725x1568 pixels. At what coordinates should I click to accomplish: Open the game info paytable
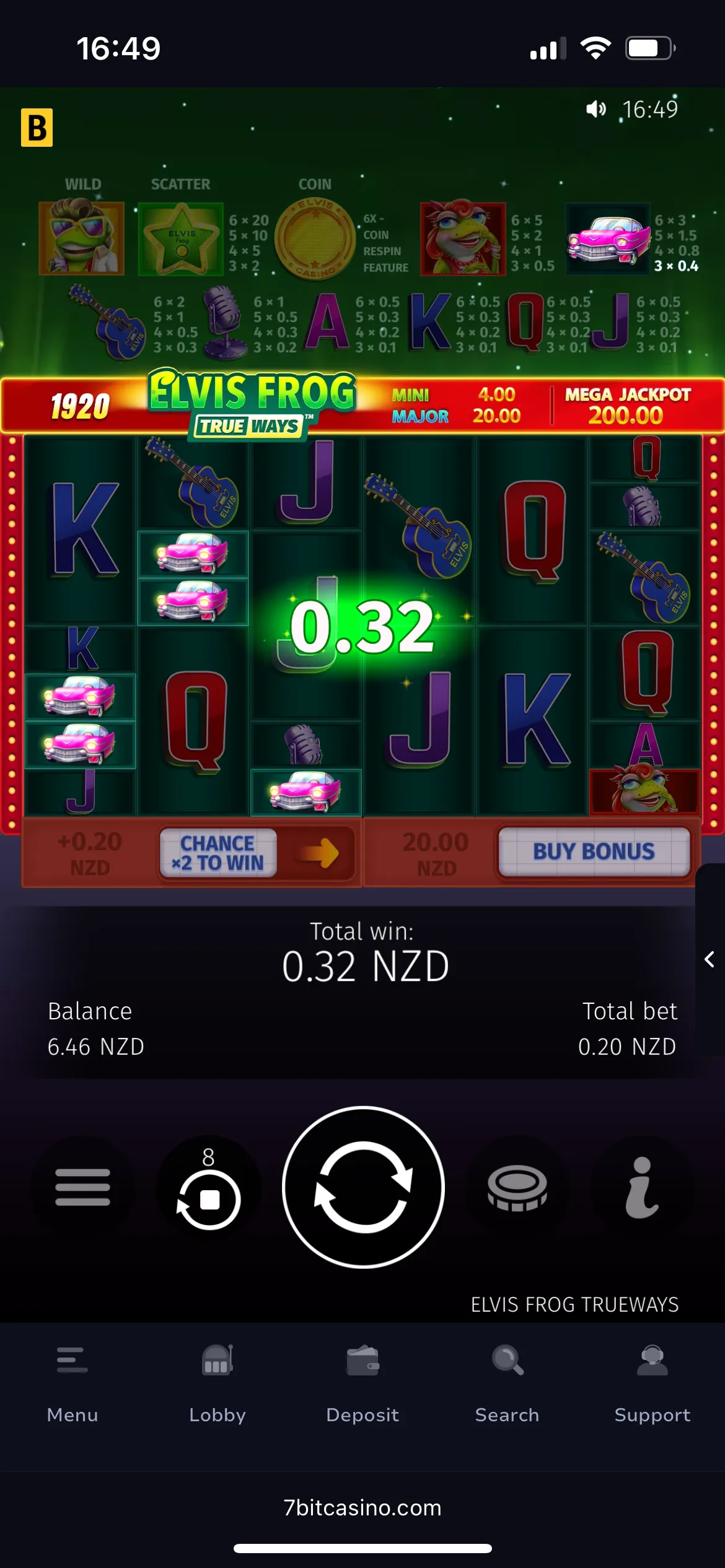click(642, 1187)
